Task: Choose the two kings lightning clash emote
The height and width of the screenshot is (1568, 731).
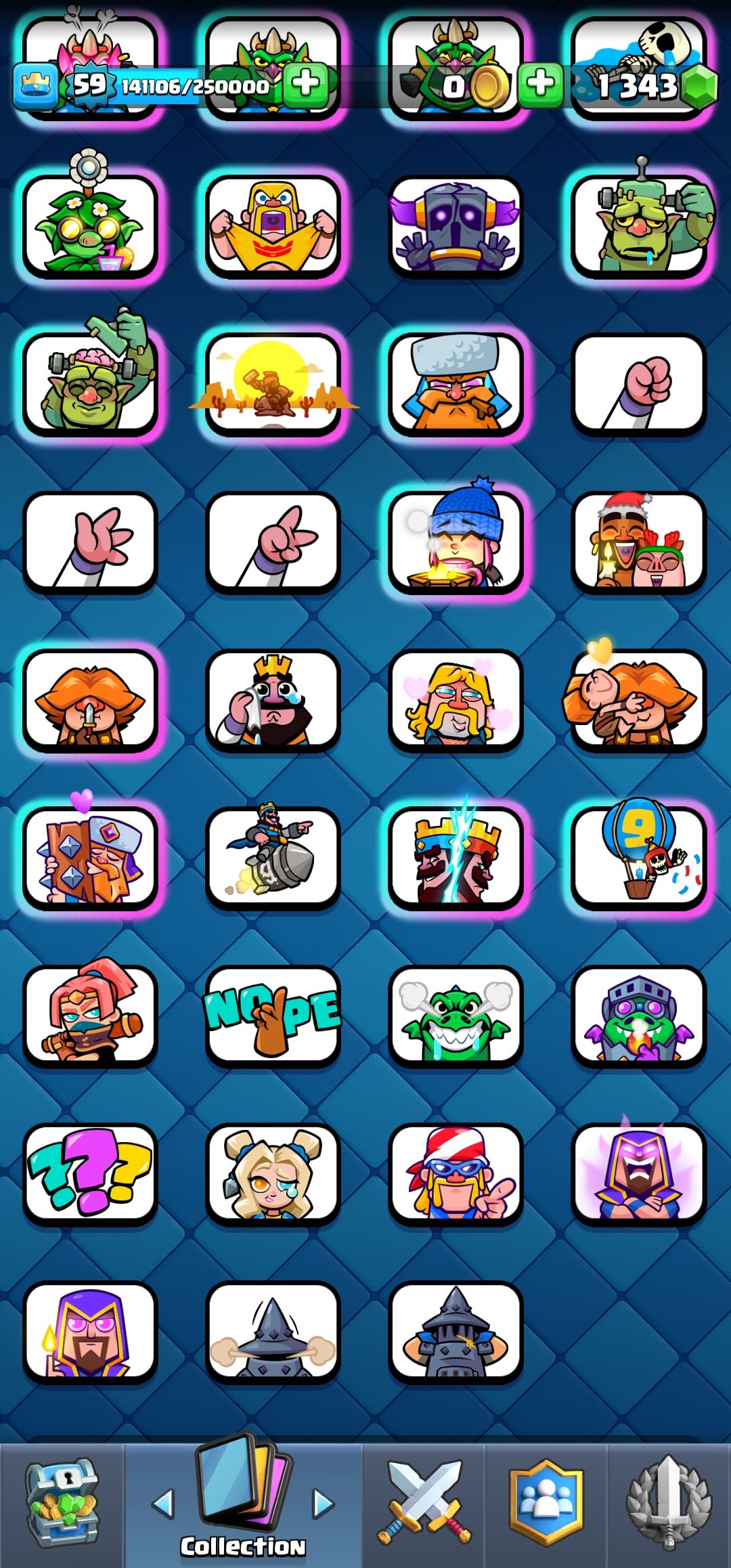Action: point(456,858)
